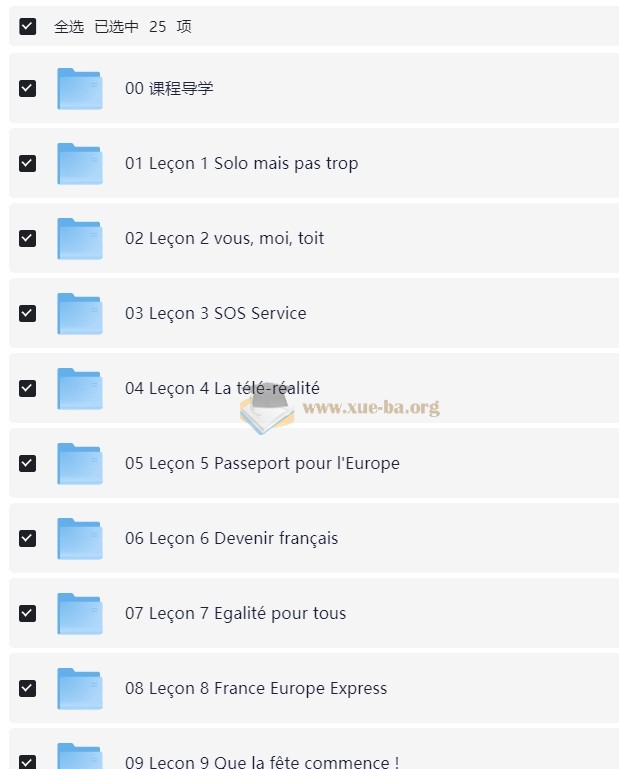Open folder 04 Leçon 4 La télé-réalité

click(x=222, y=388)
